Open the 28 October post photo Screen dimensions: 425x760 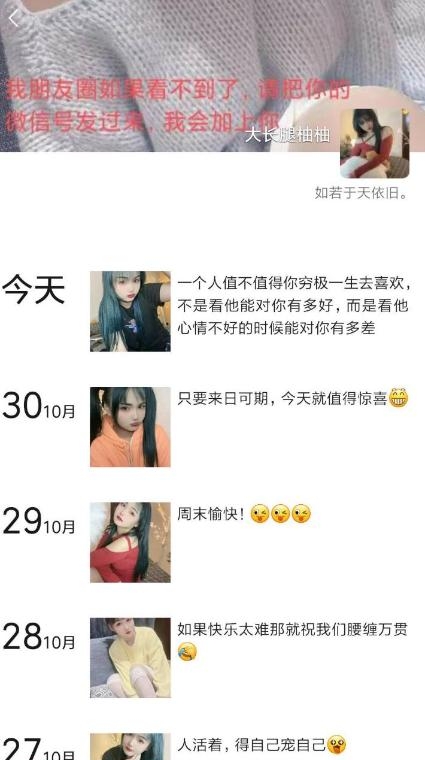point(130,658)
